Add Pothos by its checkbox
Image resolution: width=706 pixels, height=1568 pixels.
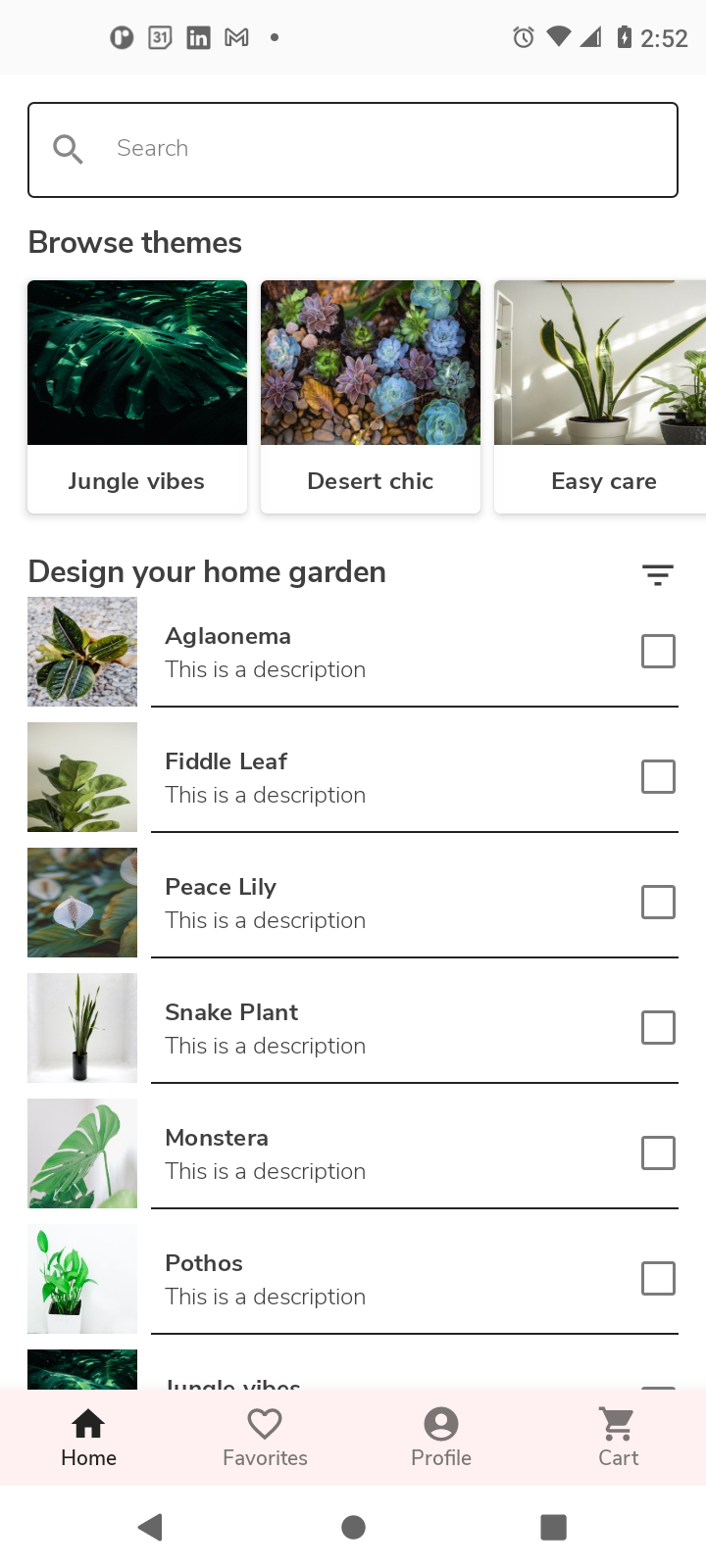pos(658,1278)
